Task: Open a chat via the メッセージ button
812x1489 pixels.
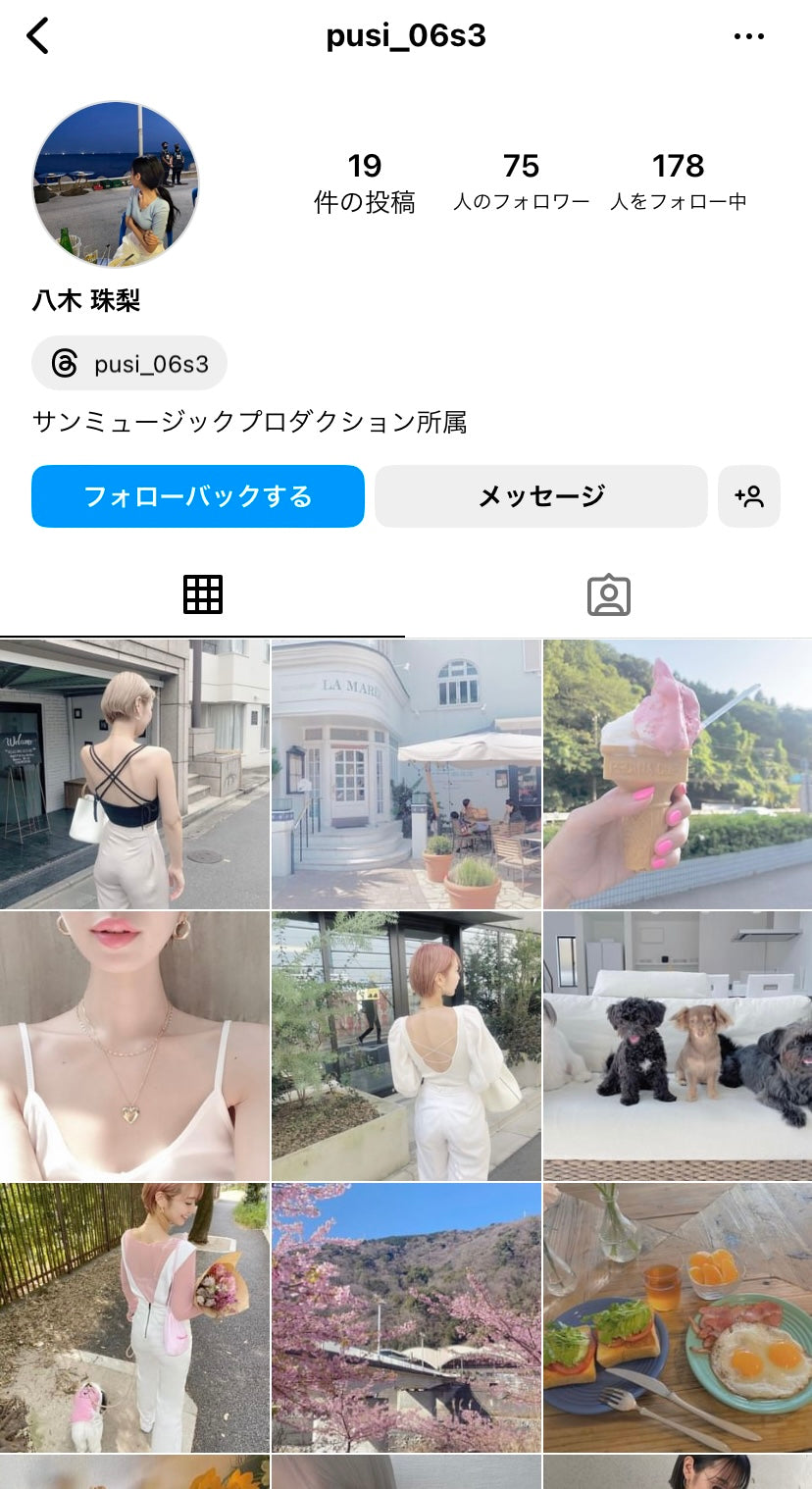Action: click(540, 496)
